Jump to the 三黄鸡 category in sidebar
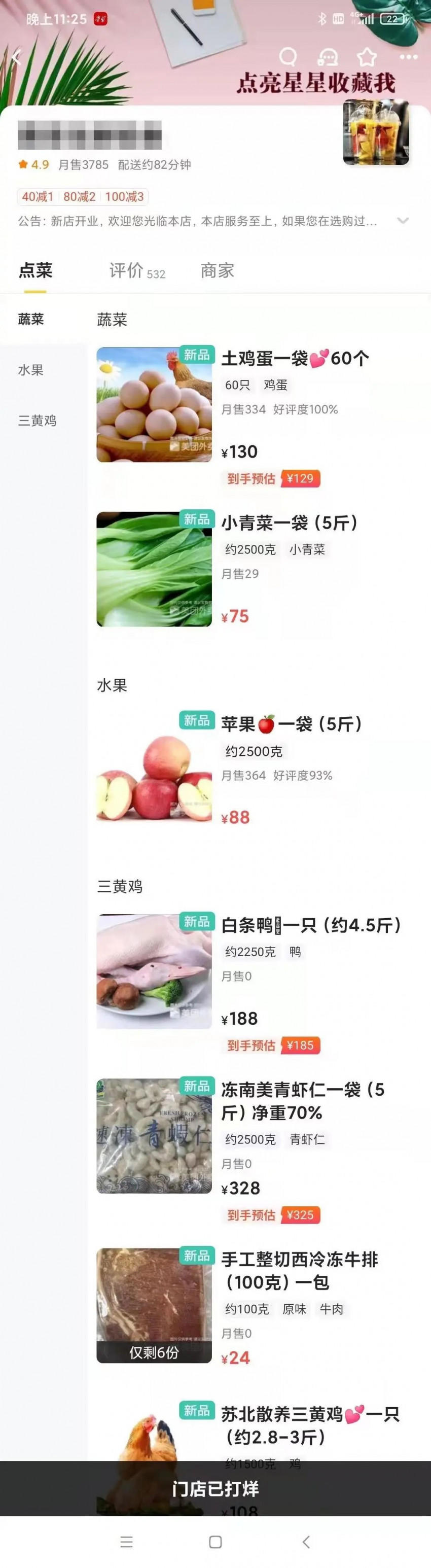 37,421
